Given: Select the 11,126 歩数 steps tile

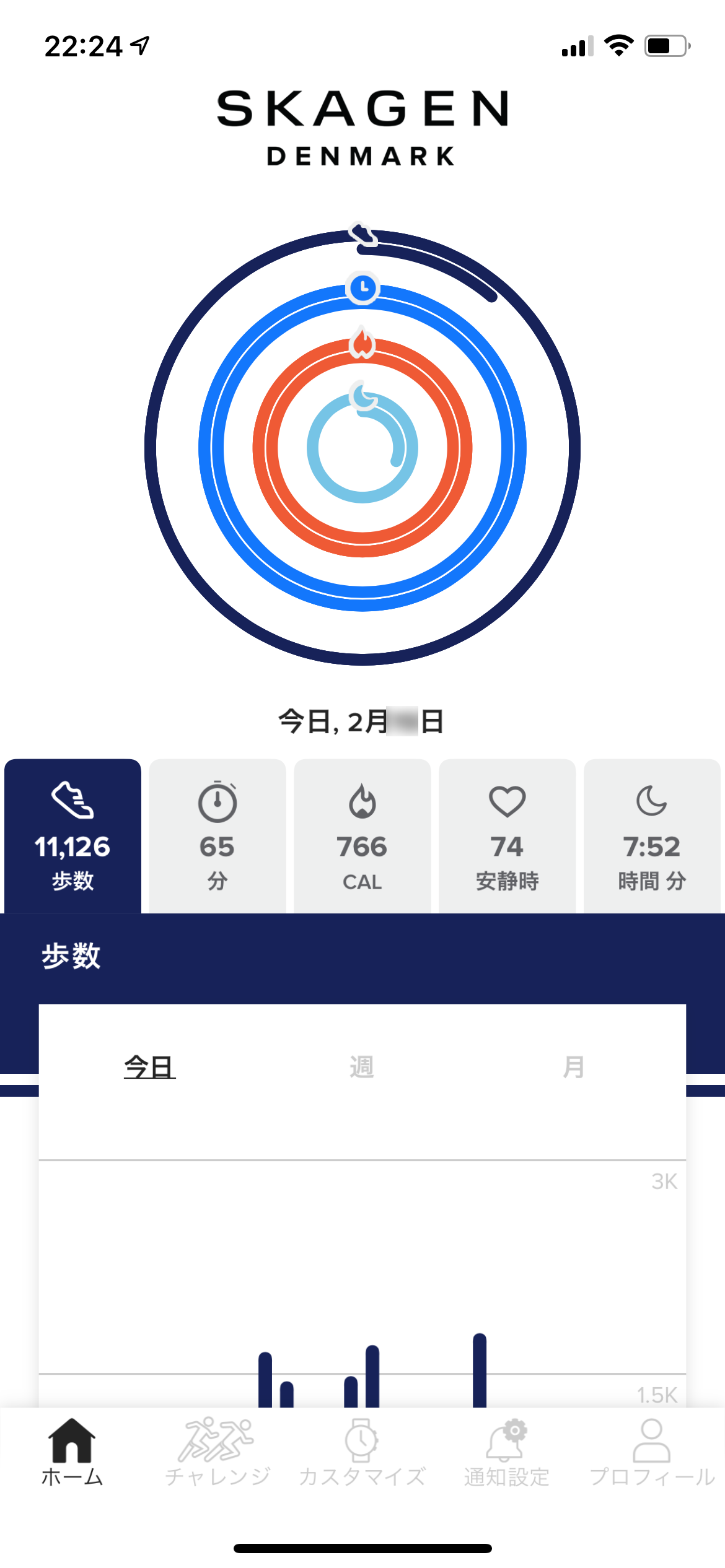Looking at the screenshot, I should (x=72, y=836).
